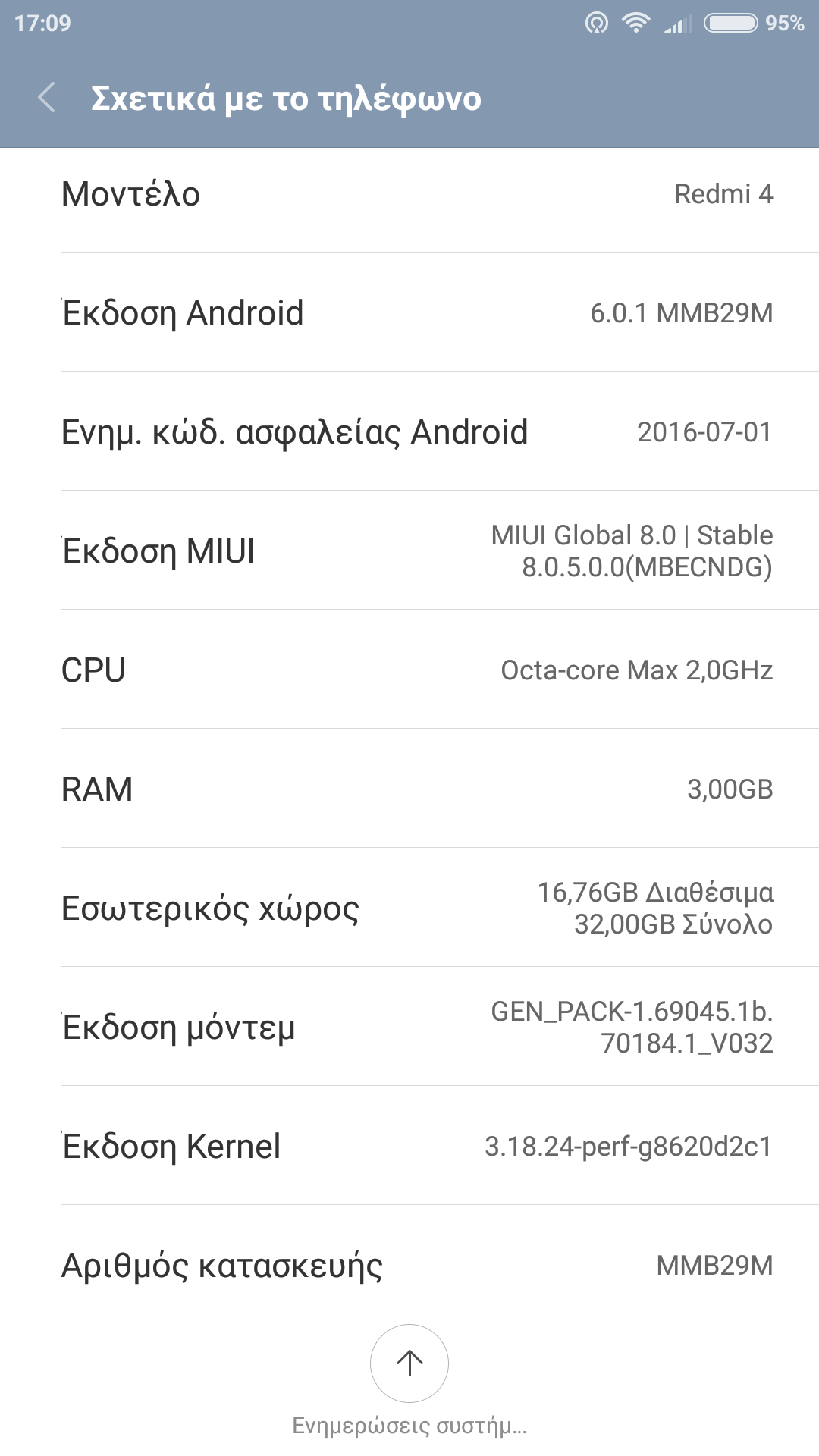Open the Εσωτερικός χώρος storage row
Image resolution: width=819 pixels, height=1456 pixels.
point(409,908)
